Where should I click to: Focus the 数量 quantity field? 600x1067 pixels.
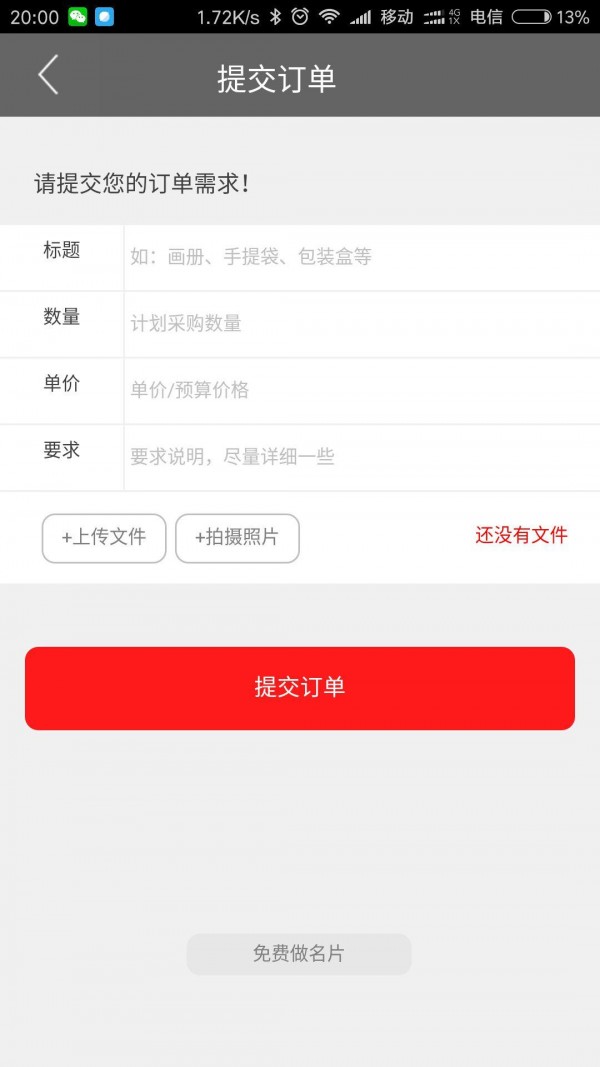click(360, 324)
